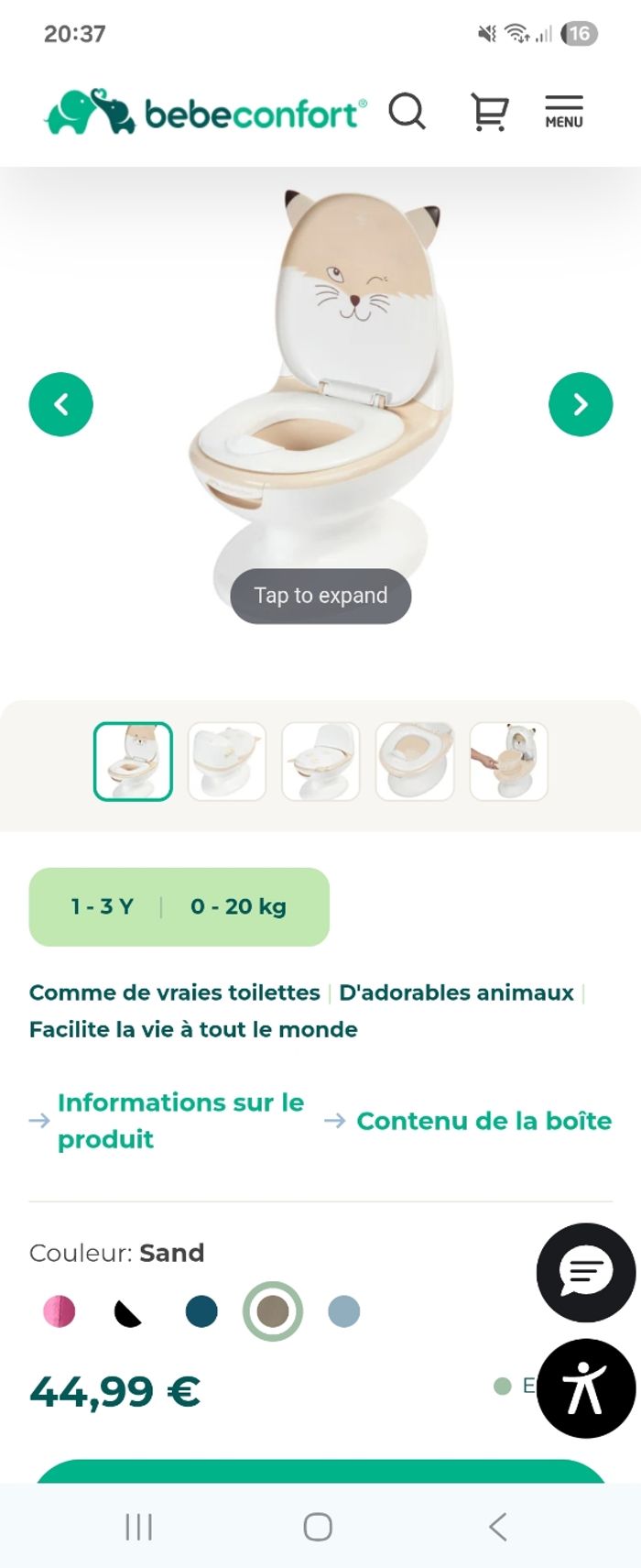Open the search magnifier icon

[x=407, y=113]
